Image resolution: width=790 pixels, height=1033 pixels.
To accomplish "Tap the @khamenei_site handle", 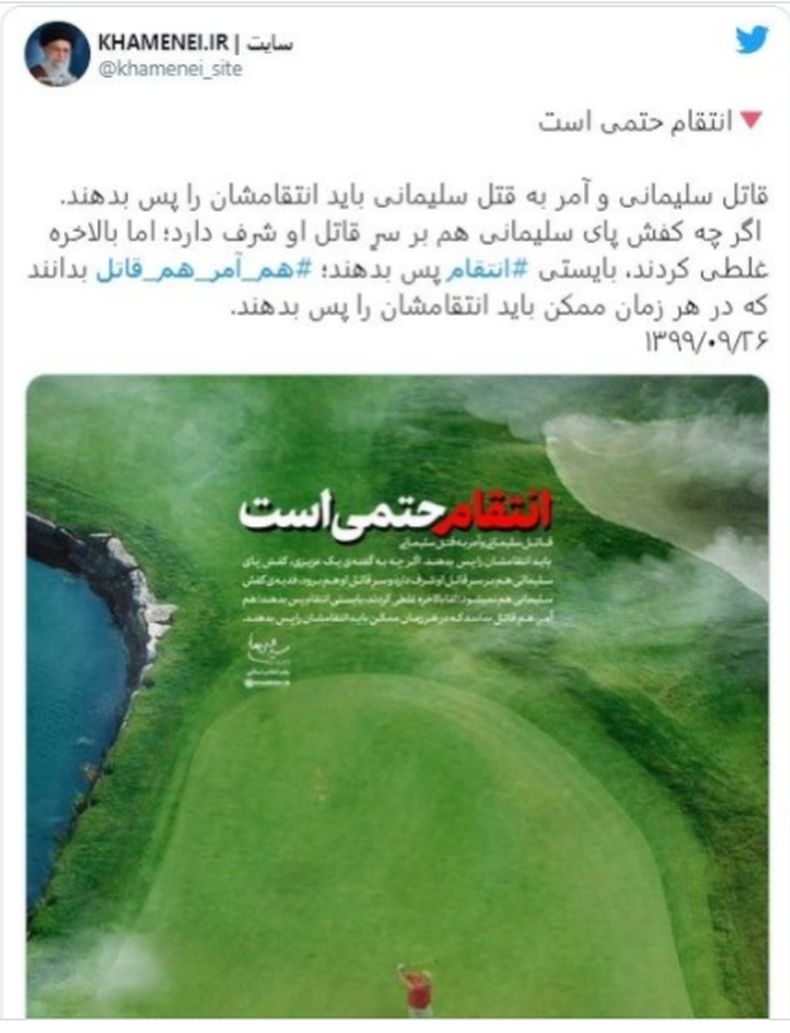I will [x=170, y=67].
